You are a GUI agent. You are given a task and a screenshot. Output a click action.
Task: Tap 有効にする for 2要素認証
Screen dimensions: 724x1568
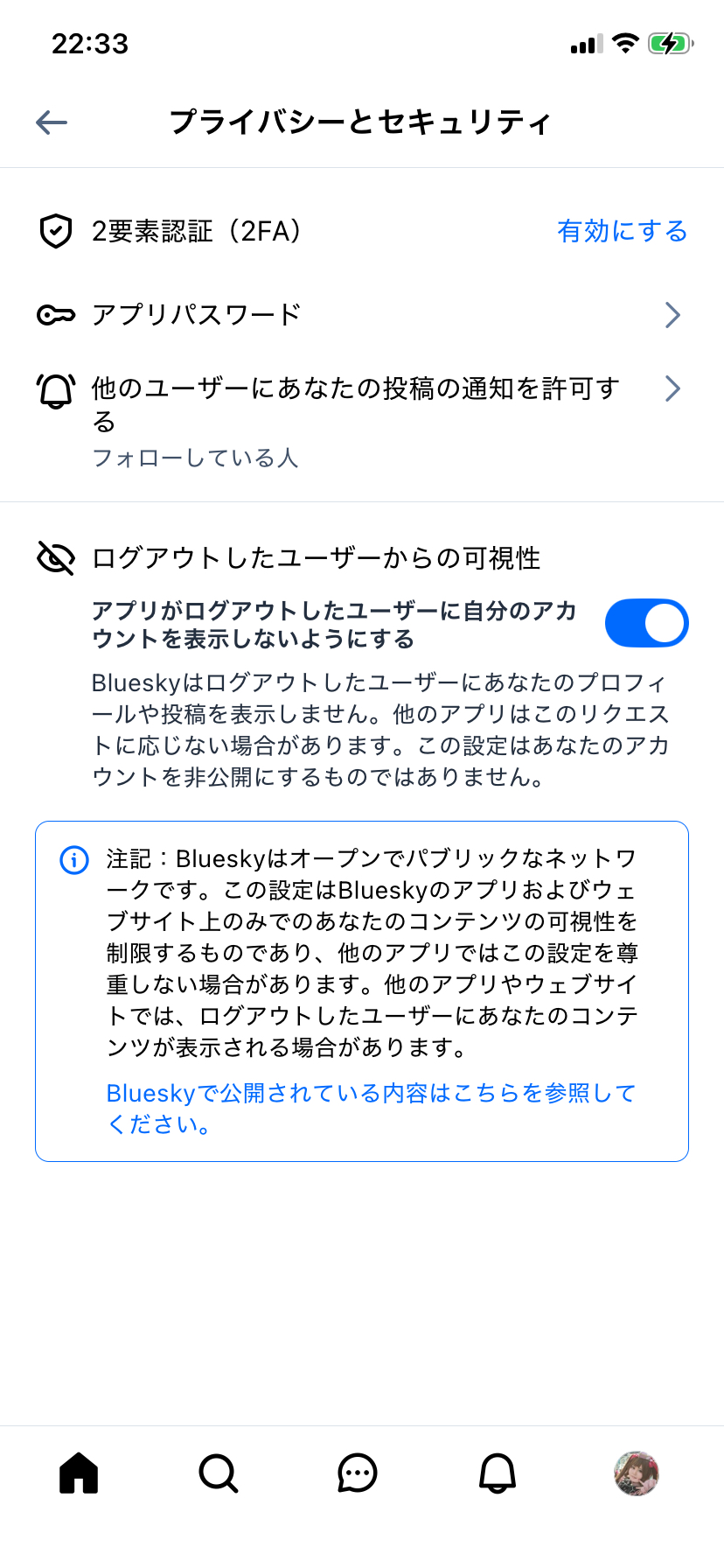pos(622,231)
